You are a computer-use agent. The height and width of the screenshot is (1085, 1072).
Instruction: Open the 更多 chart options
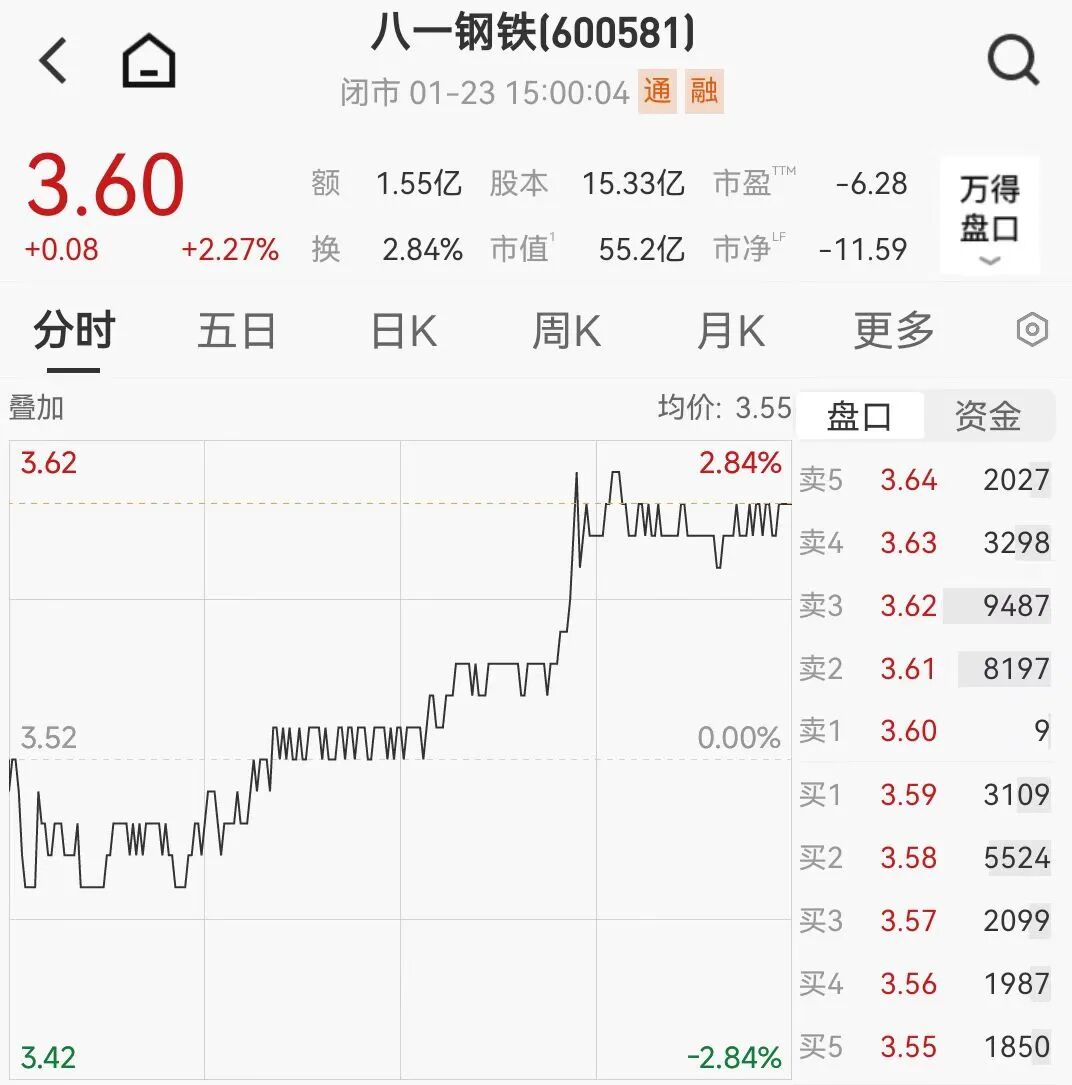coord(893,331)
